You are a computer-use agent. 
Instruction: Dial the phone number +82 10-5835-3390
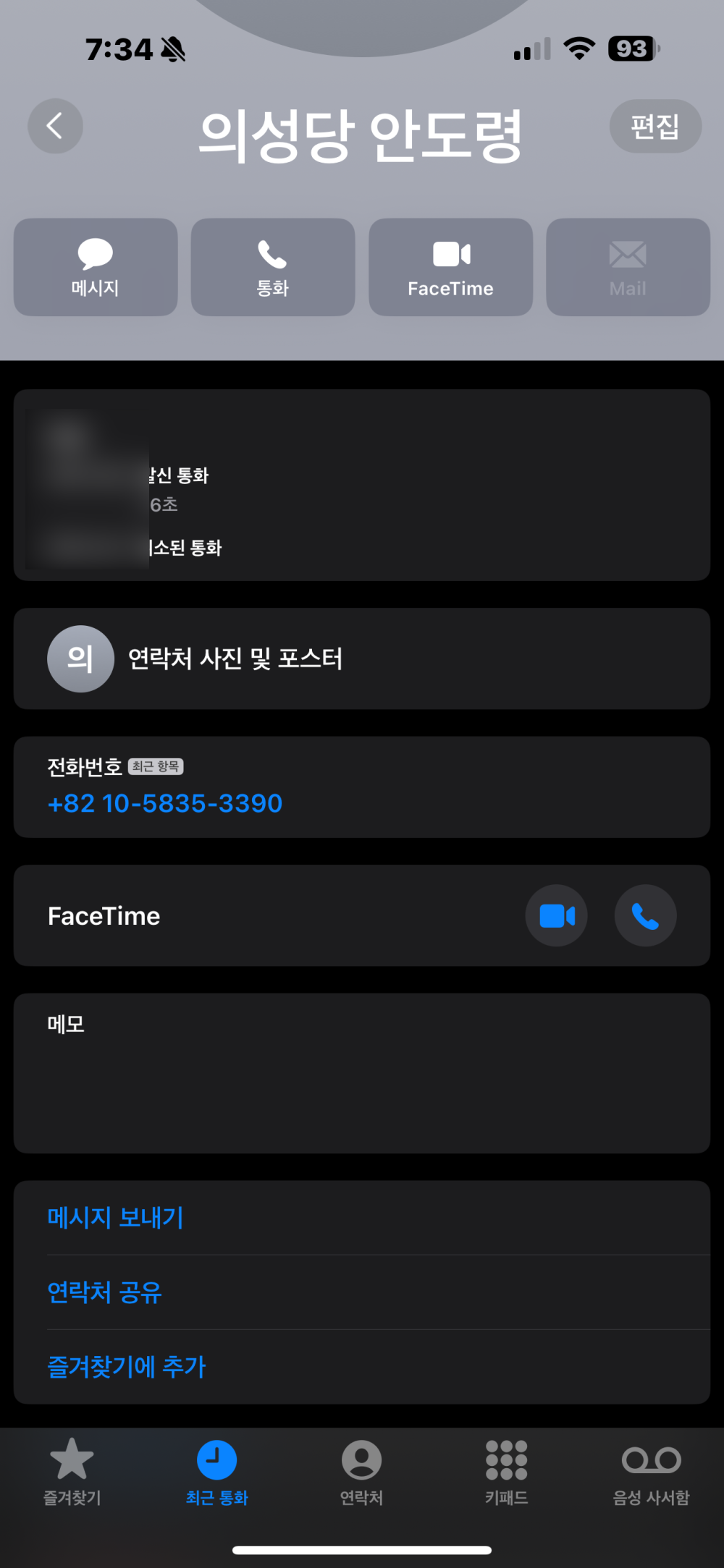coord(165,803)
